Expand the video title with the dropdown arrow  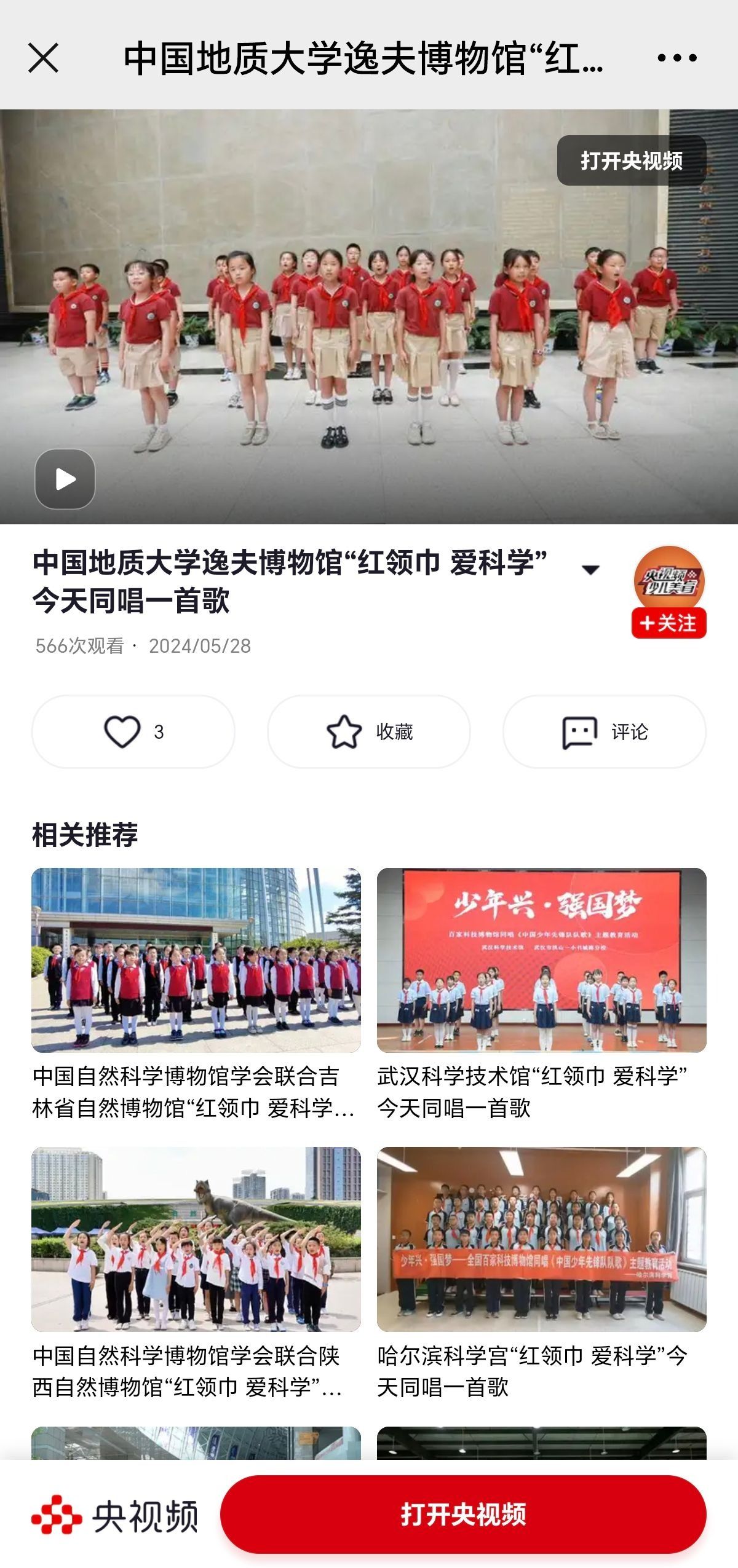pos(590,569)
